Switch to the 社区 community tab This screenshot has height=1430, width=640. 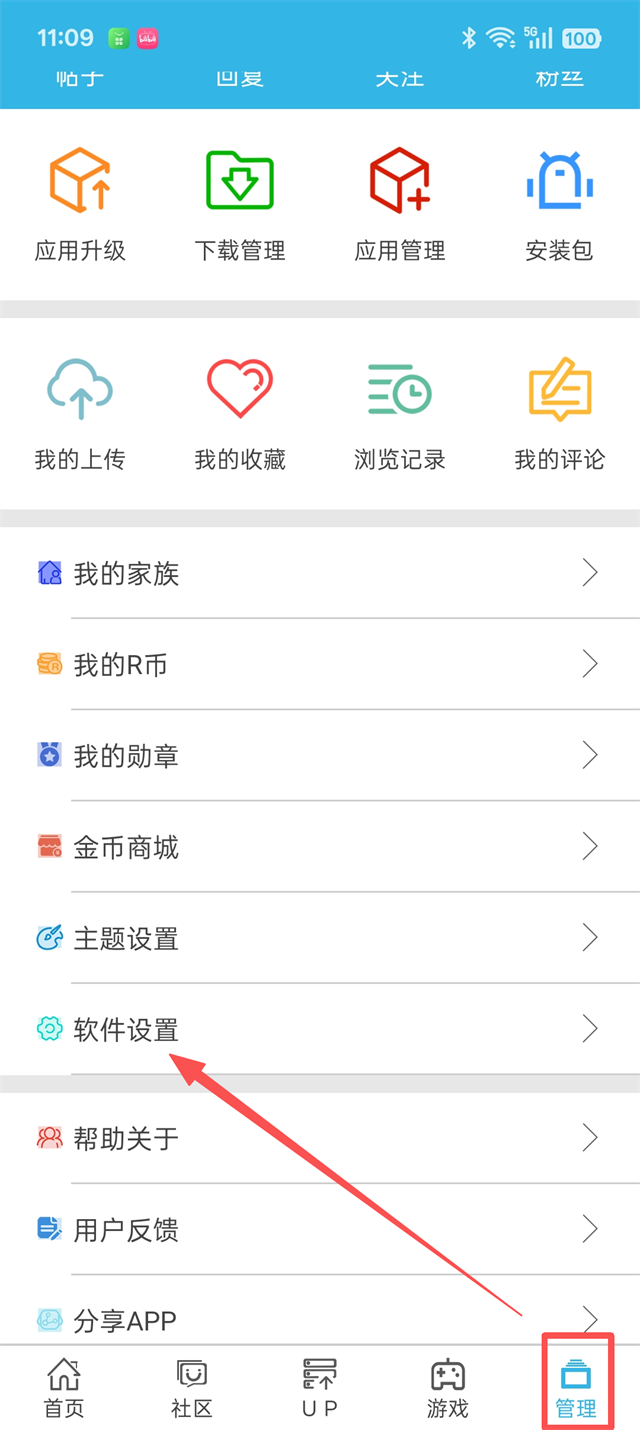(x=192, y=1388)
